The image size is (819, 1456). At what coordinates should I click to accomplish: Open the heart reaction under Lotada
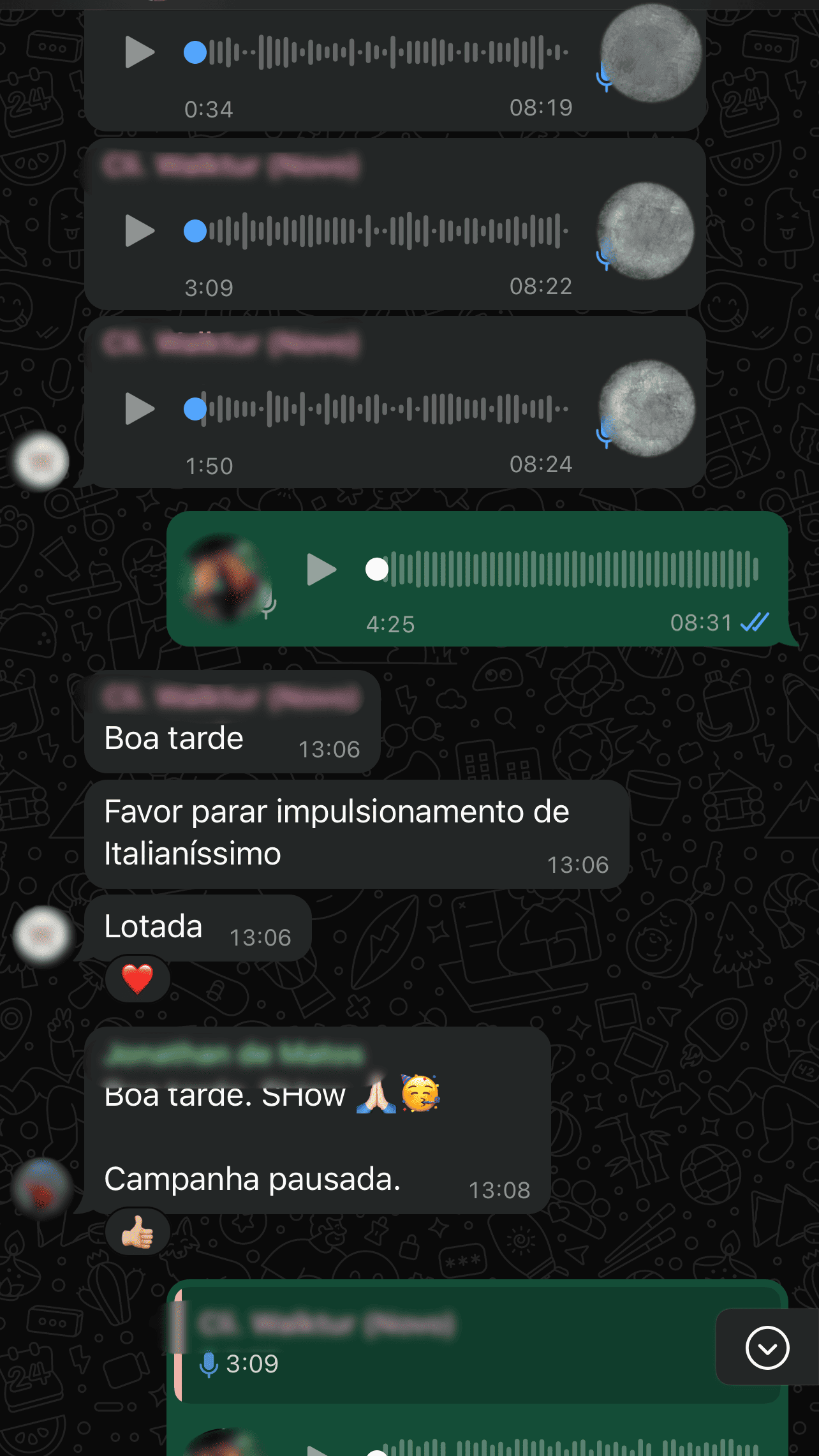(x=137, y=979)
